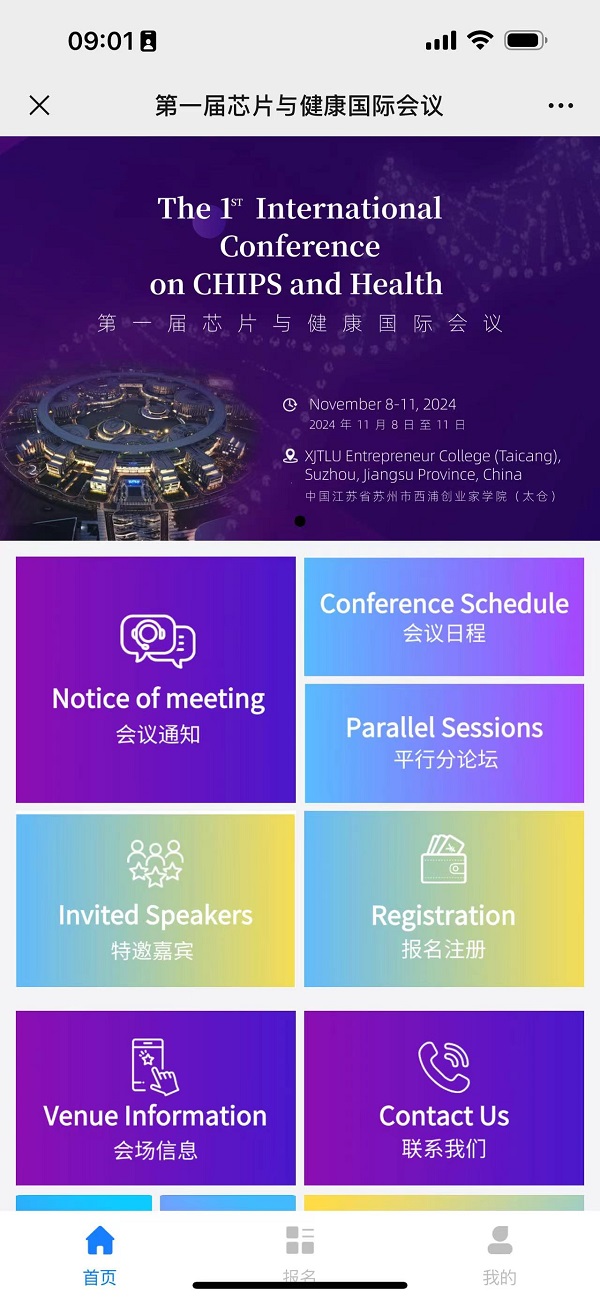This screenshot has height=1300, width=600.
Task: Go to Registration
Action: point(444,900)
